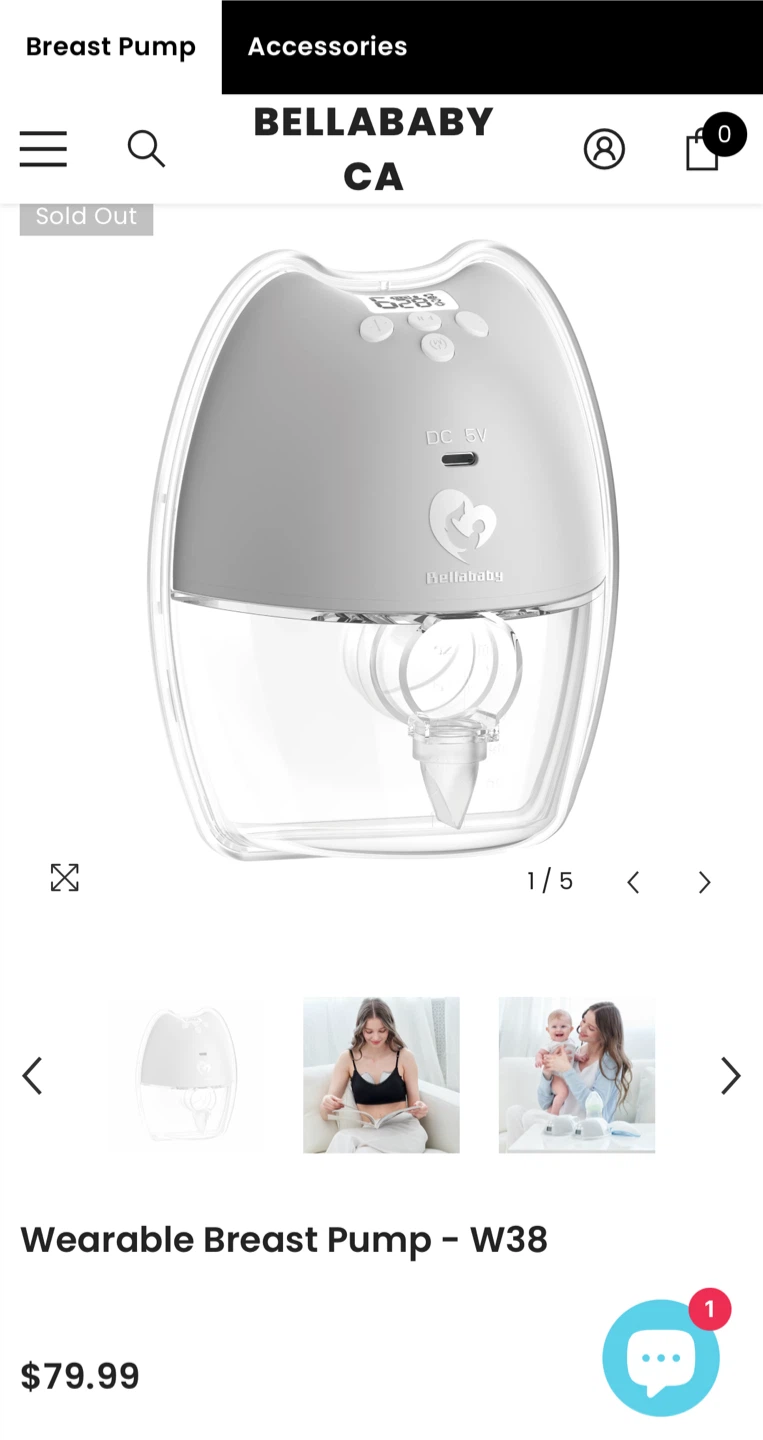Open the chat support bubble
This screenshot has height=1440, width=763.
[661, 1358]
